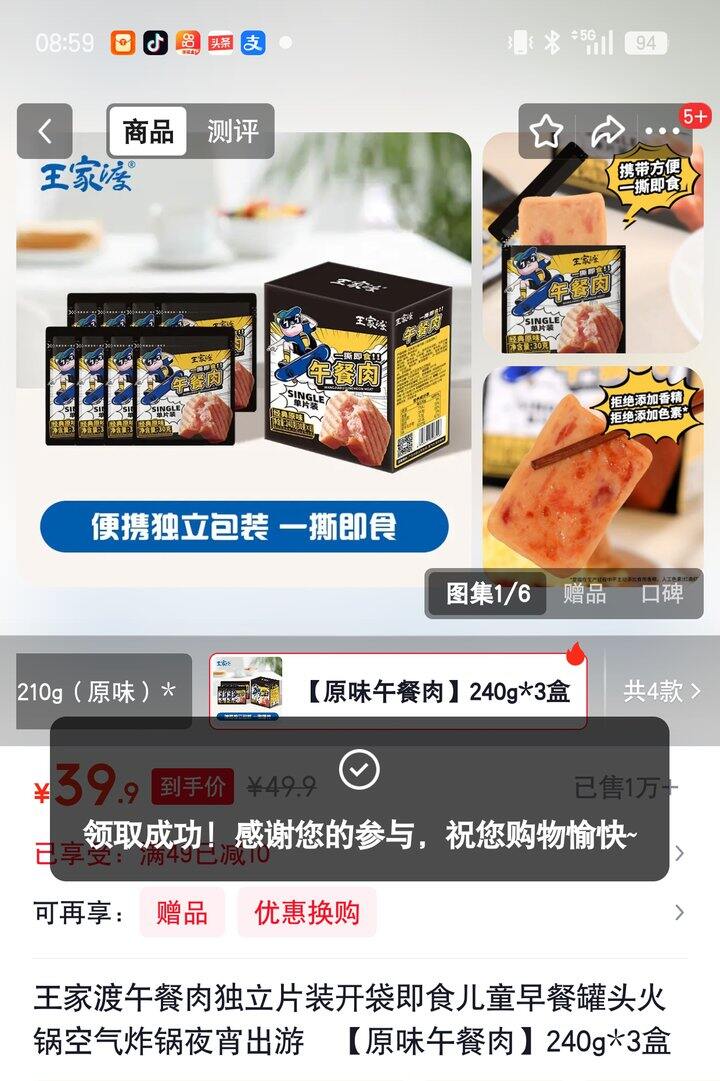Open the 优惠换购 offer
This screenshot has height=1081, width=720.
pyautogui.click(x=307, y=912)
